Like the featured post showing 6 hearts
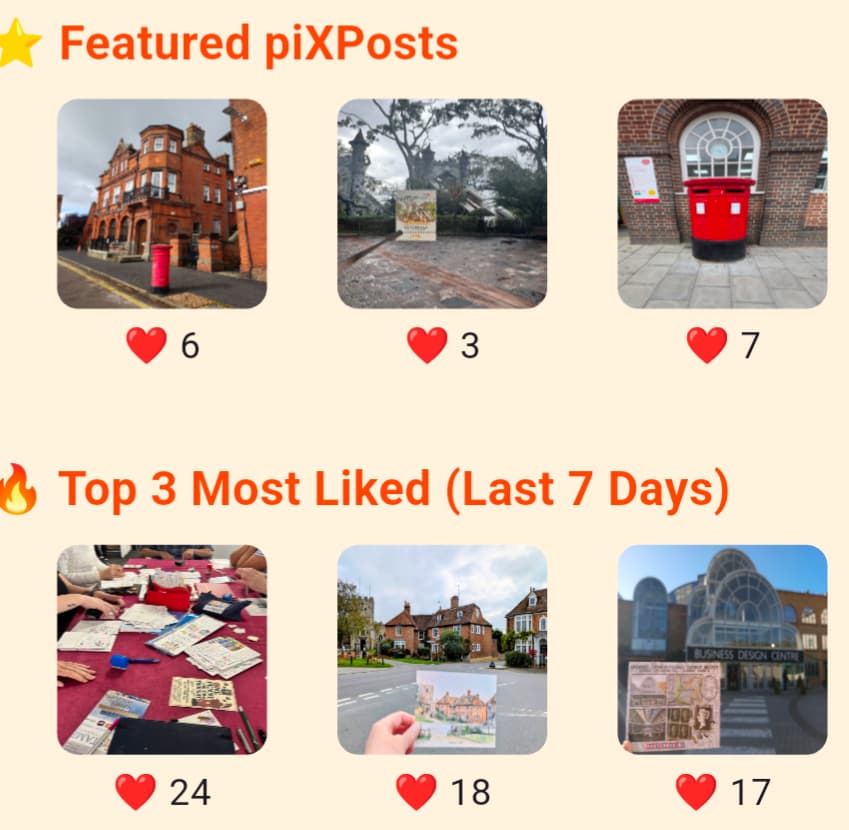The height and width of the screenshot is (830, 849). (x=146, y=345)
